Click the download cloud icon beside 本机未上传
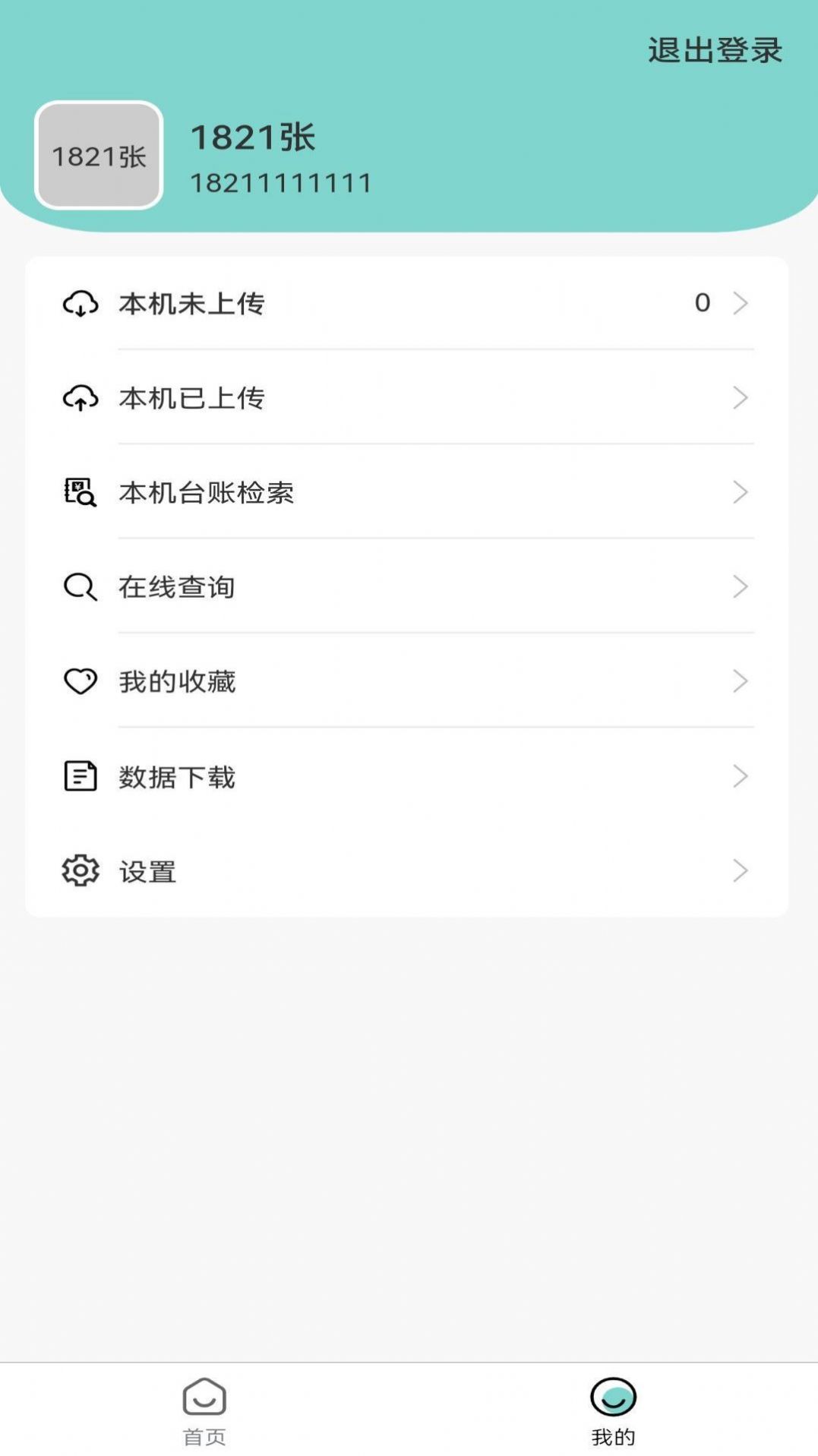Image resolution: width=818 pixels, height=1456 pixels. coord(81,302)
